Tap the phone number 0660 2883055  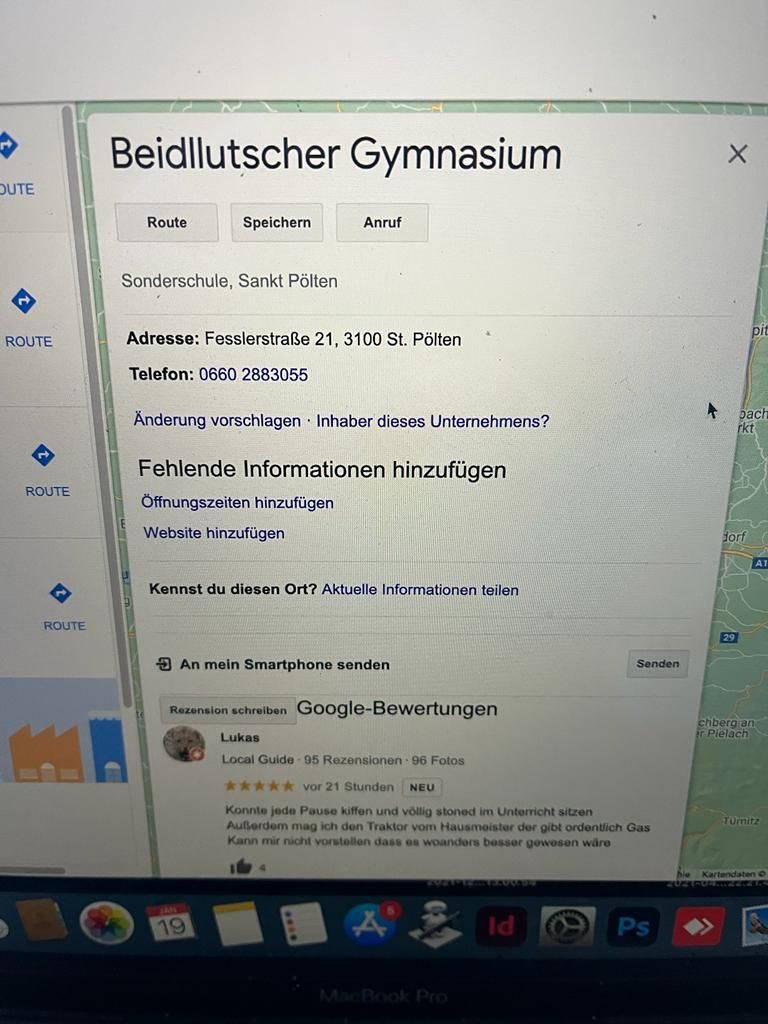[x=253, y=375]
